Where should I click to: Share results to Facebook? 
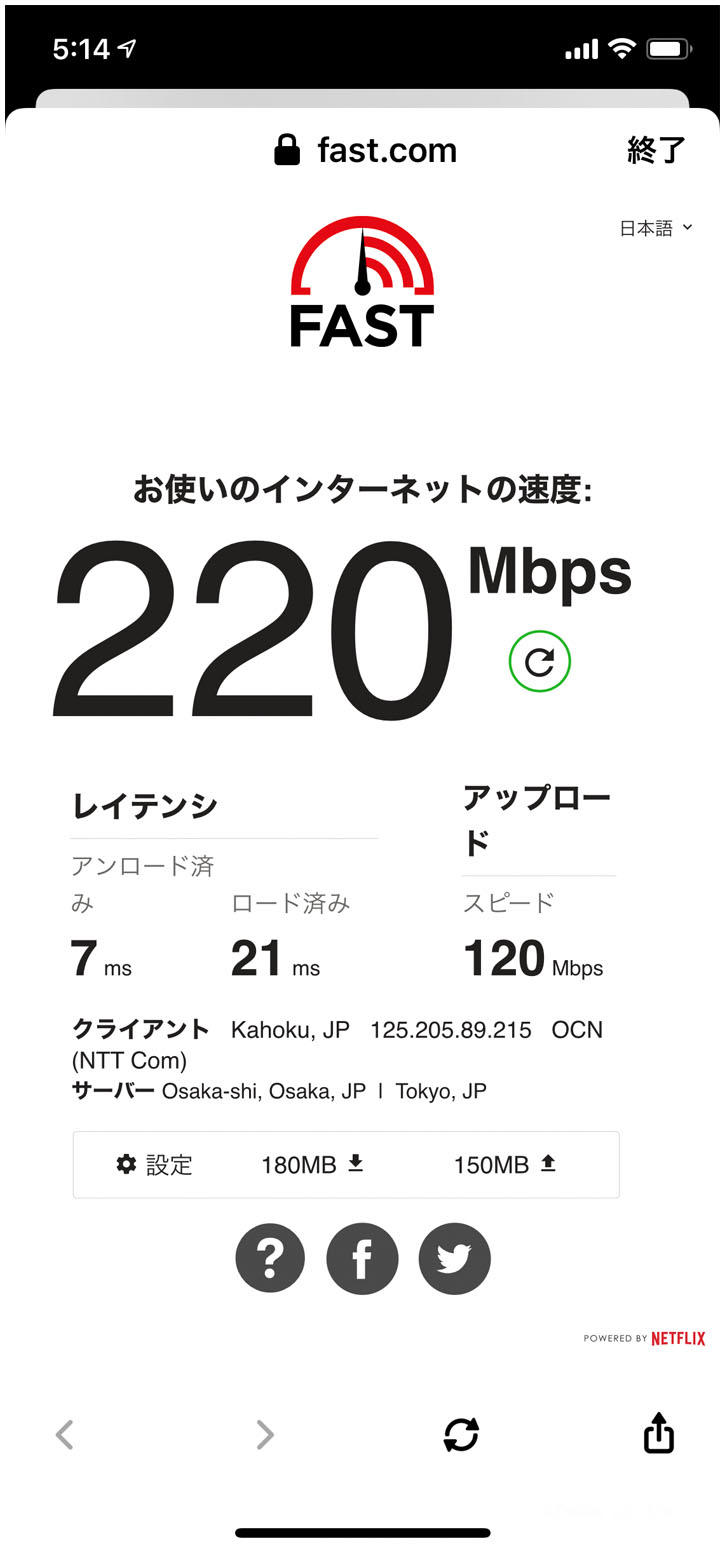click(362, 1258)
